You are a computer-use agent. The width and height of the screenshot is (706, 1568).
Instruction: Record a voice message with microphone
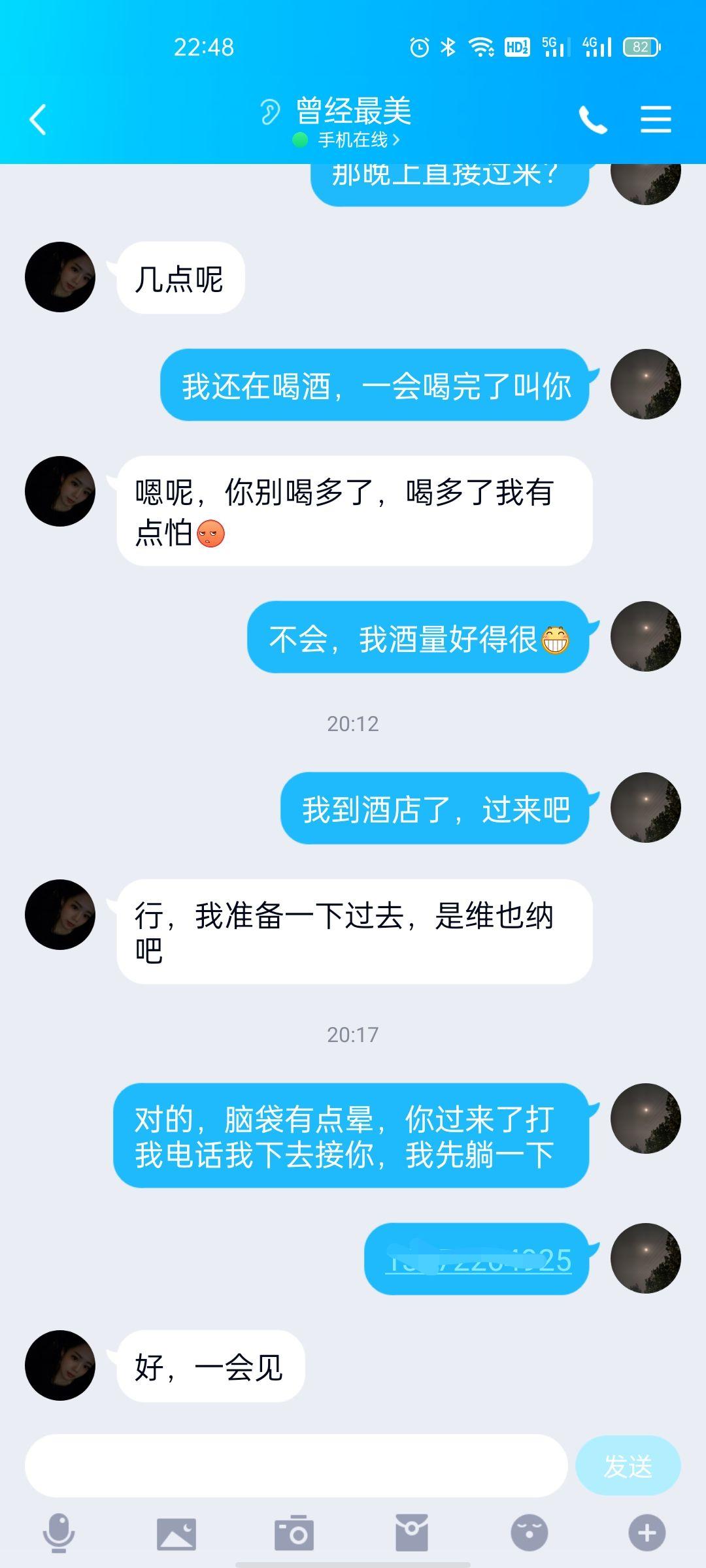[x=59, y=1533]
